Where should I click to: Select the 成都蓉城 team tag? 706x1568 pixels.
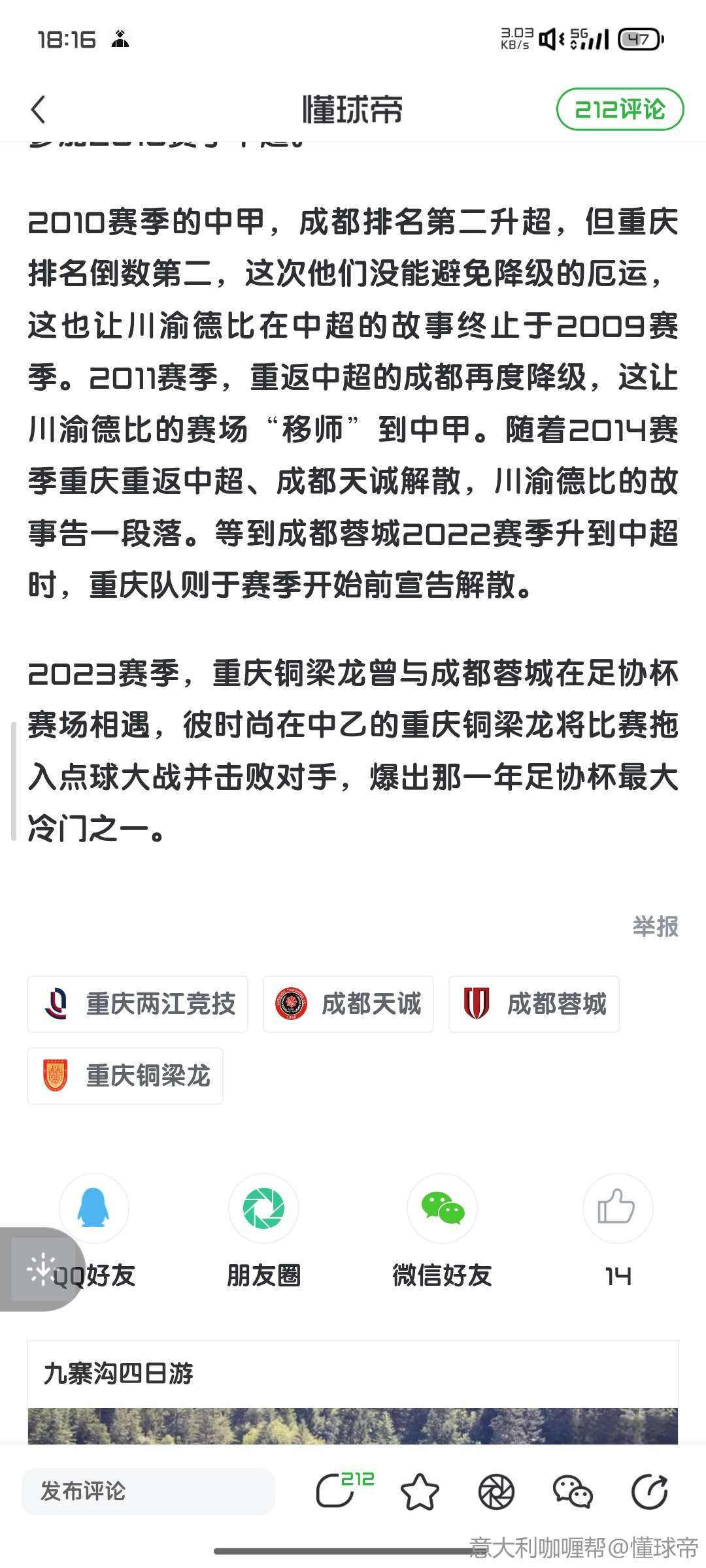point(533,1004)
